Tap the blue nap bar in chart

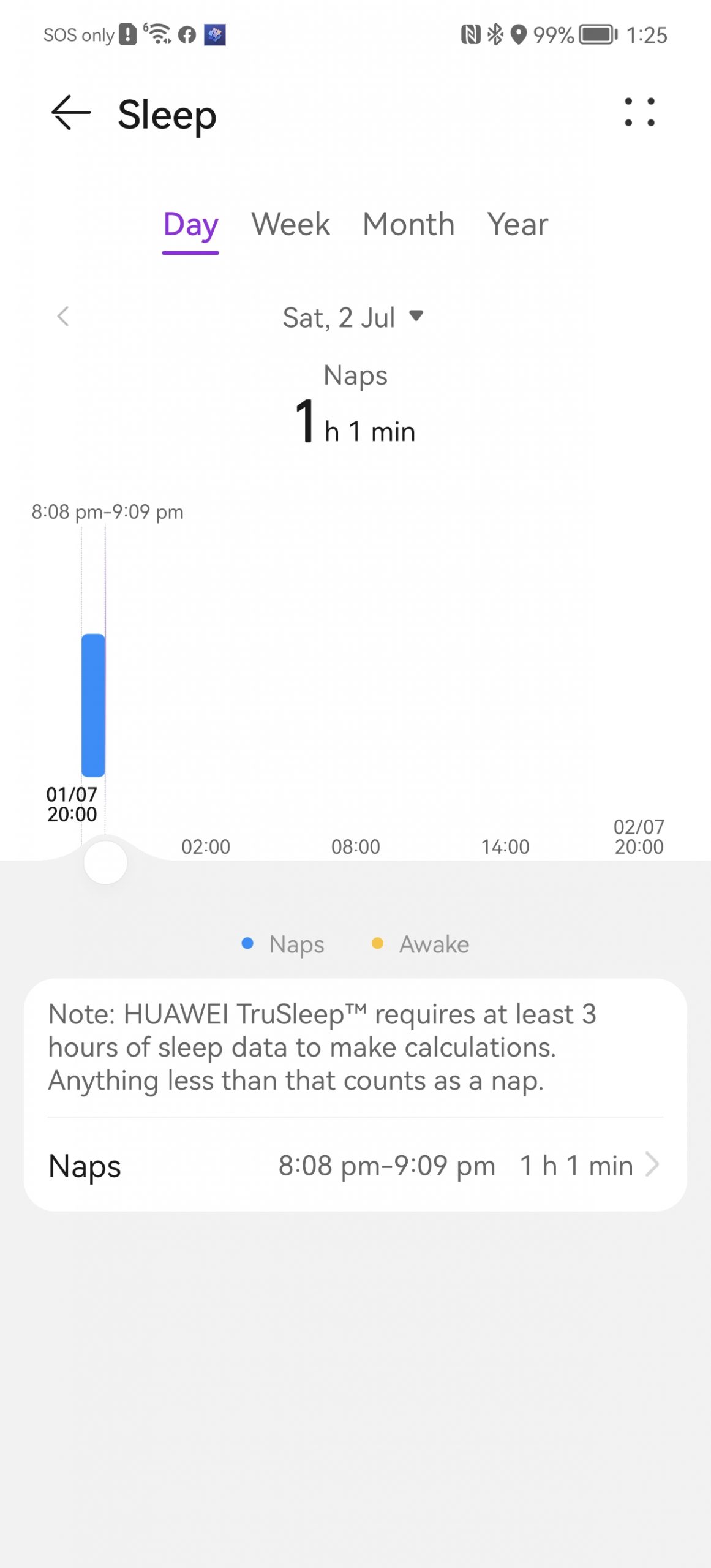[x=93, y=704]
